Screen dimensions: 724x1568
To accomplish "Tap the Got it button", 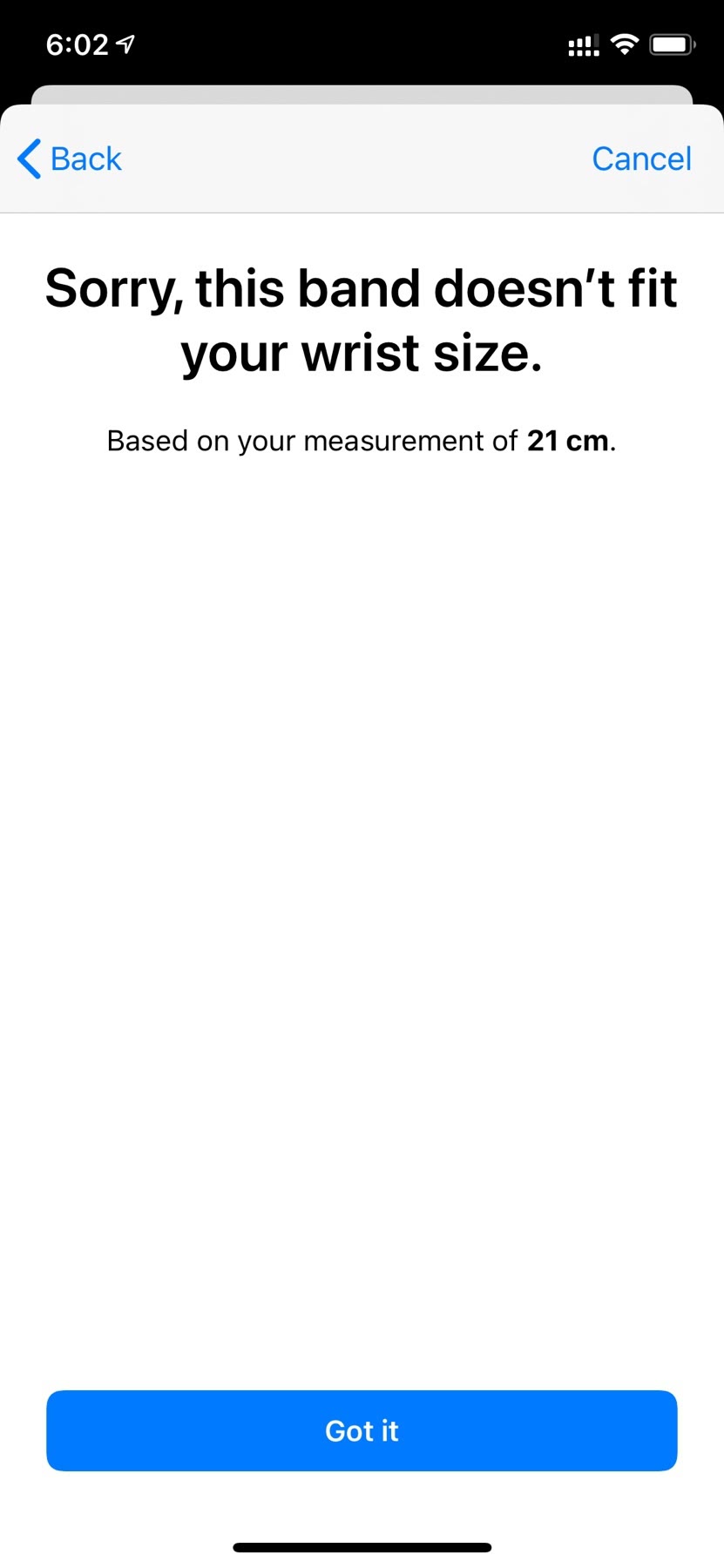I will pos(362,1430).
